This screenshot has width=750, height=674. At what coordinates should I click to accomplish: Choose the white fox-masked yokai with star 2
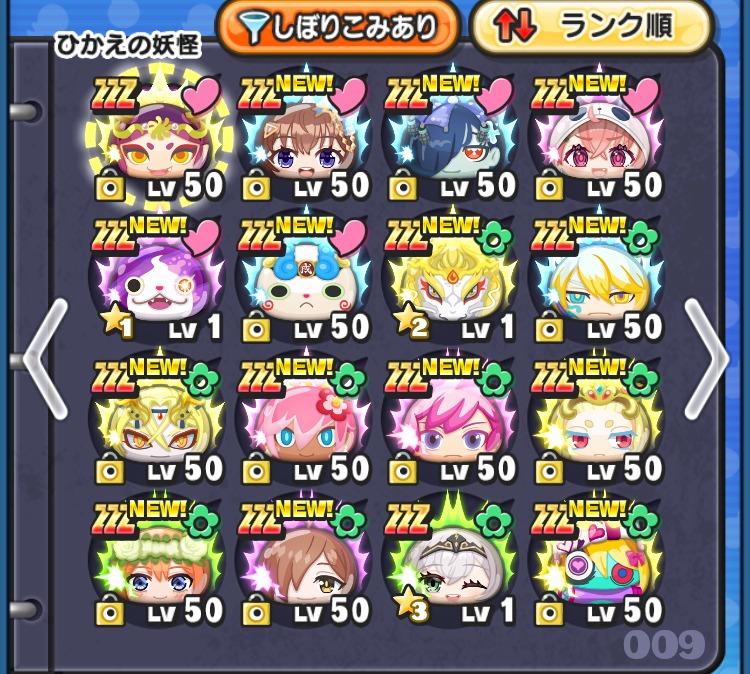tap(449, 282)
